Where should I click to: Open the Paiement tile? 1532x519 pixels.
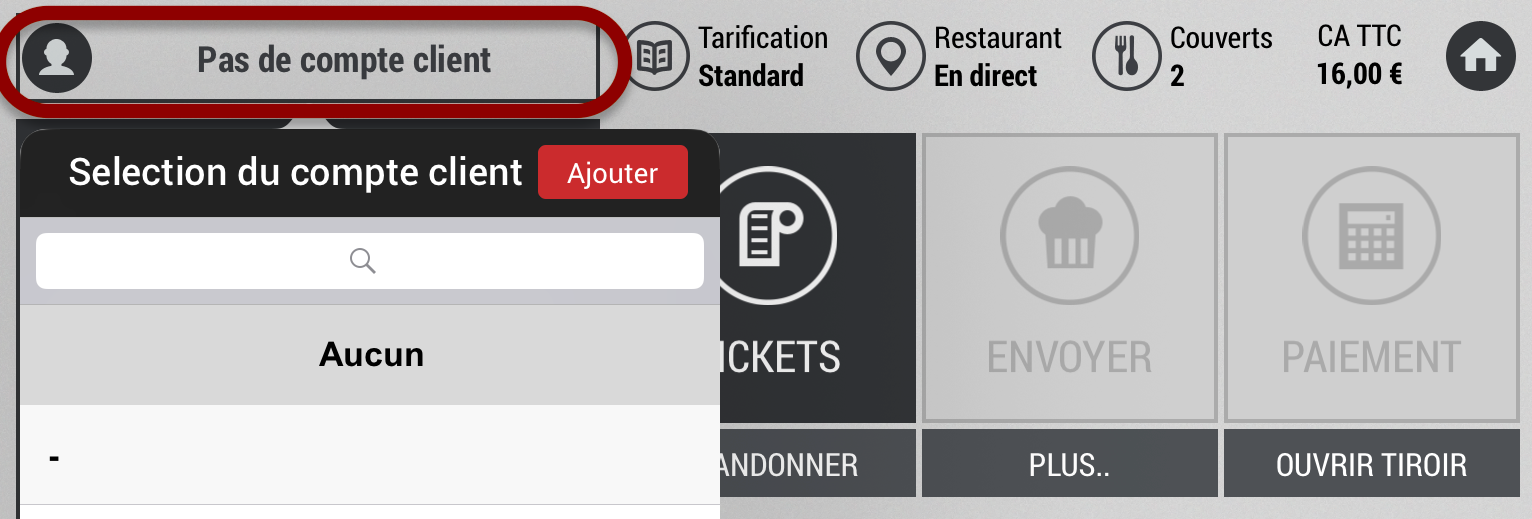pos(1371,278)
